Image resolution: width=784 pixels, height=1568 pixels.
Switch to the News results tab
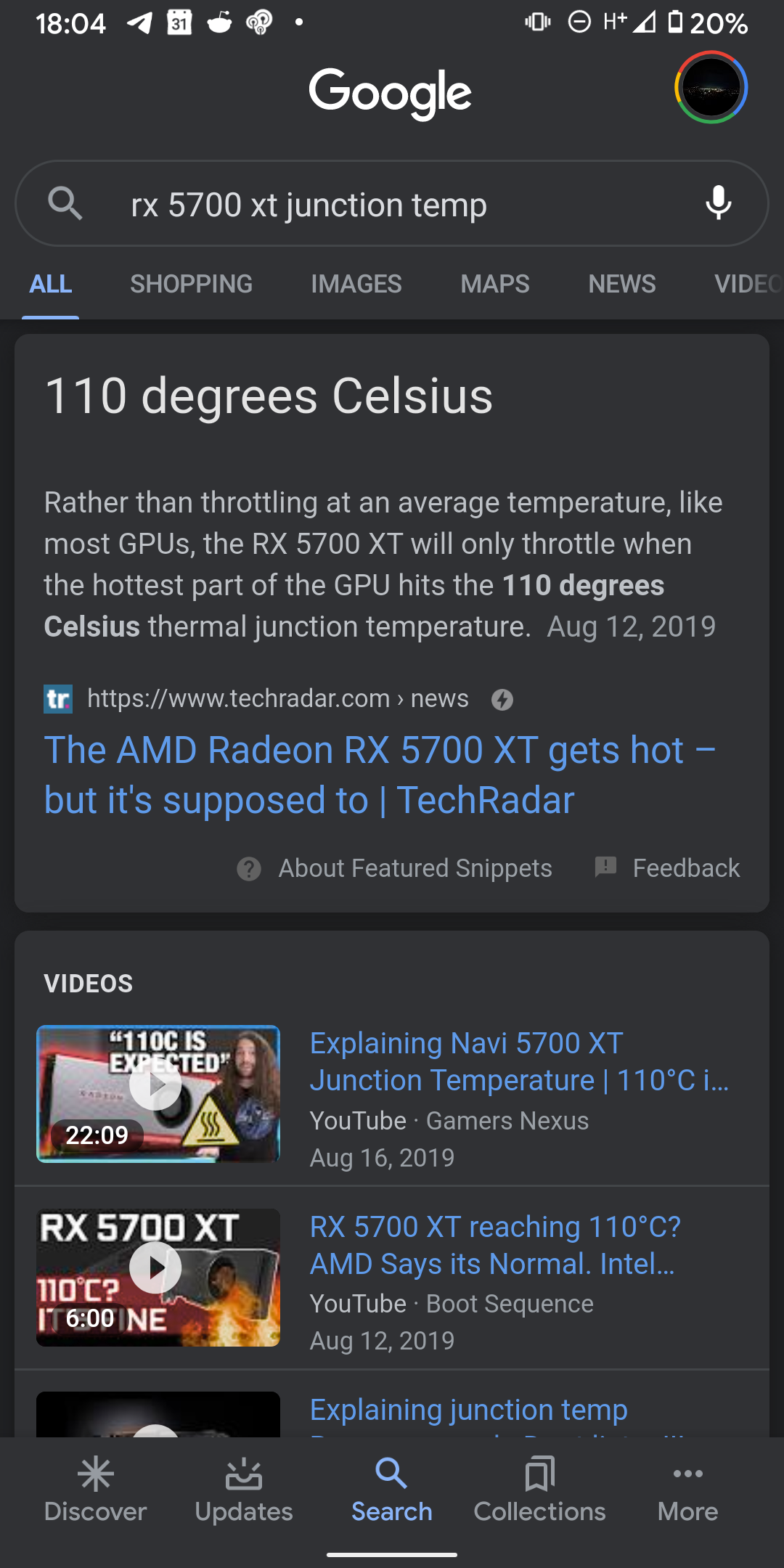point(621,284)
